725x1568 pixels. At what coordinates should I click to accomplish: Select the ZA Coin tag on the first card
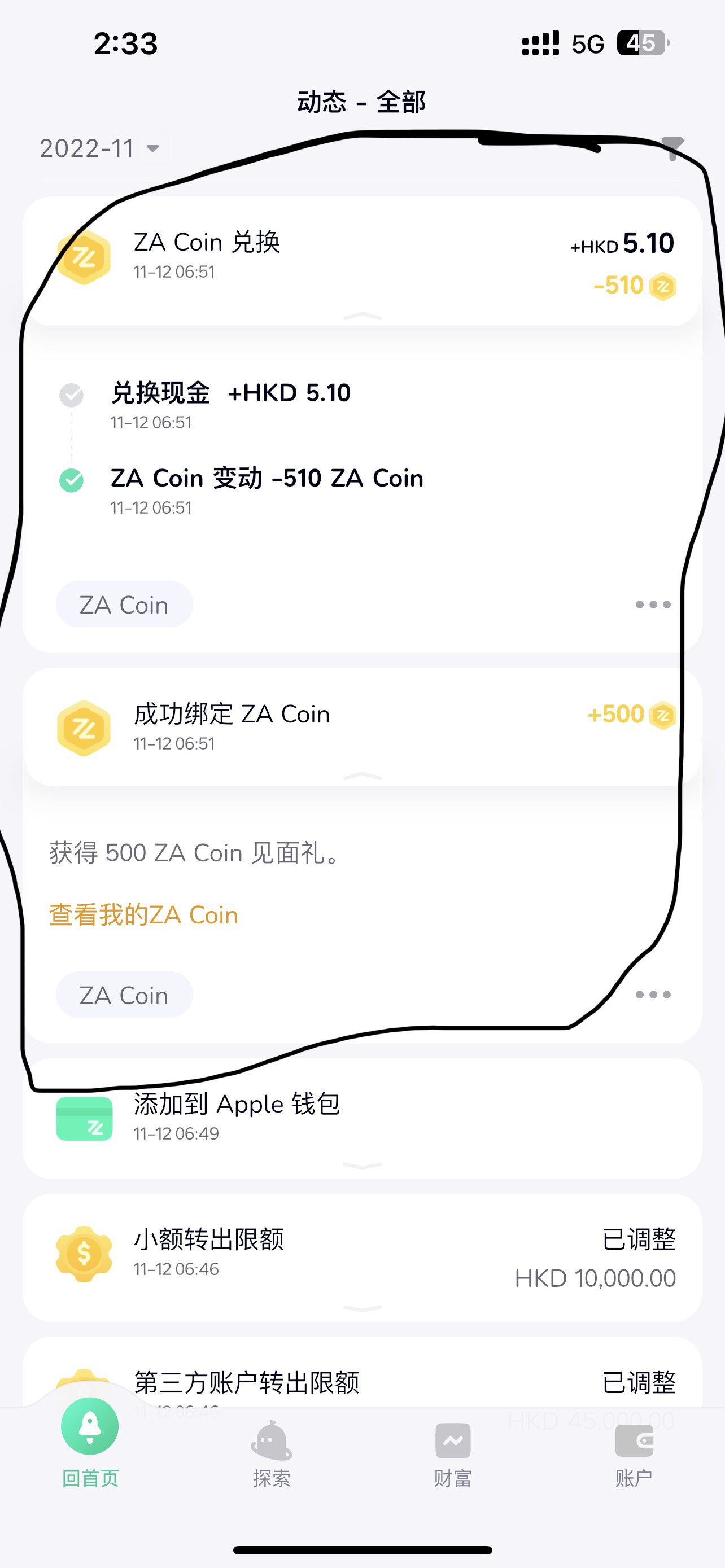(x=124, y=604)
